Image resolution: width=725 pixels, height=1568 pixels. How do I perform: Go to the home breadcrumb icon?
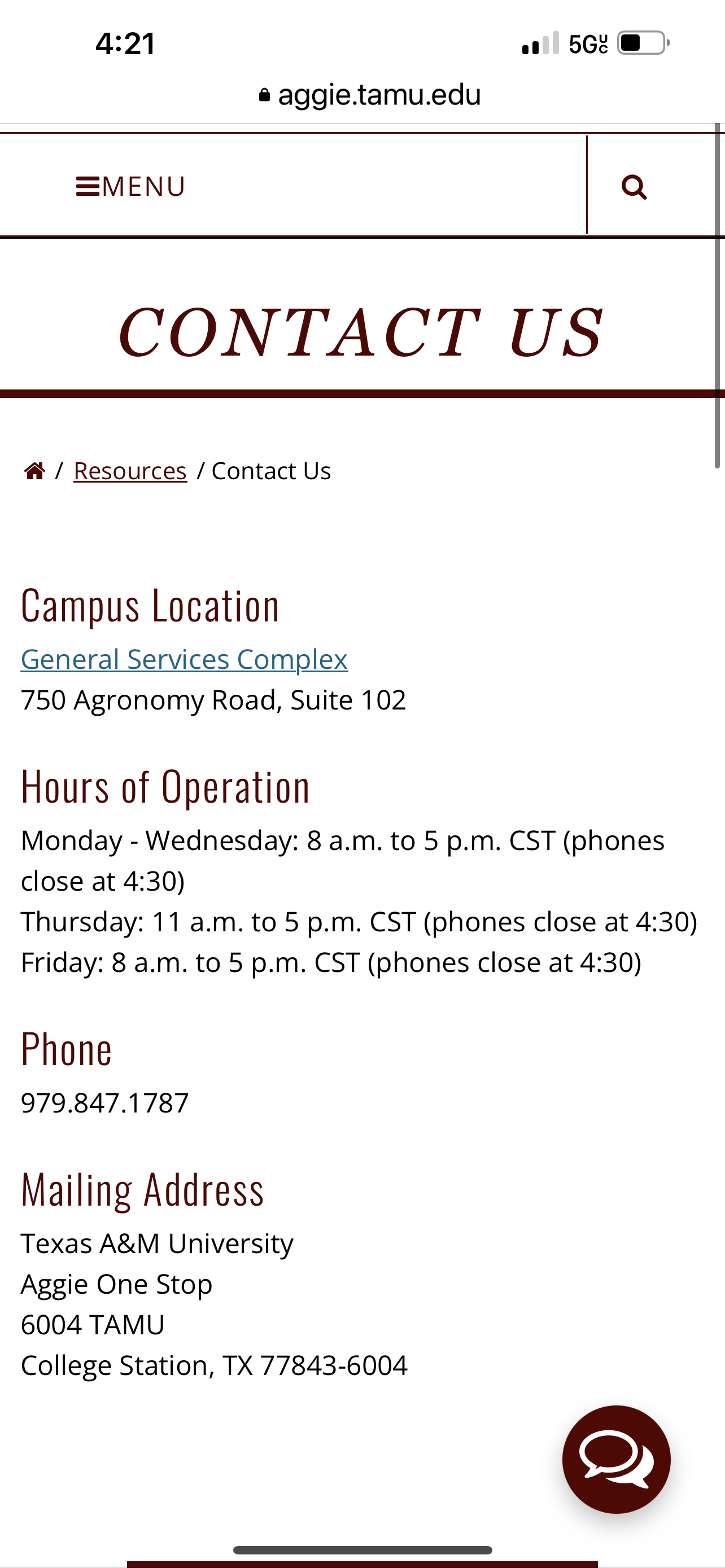pos(34,471)
